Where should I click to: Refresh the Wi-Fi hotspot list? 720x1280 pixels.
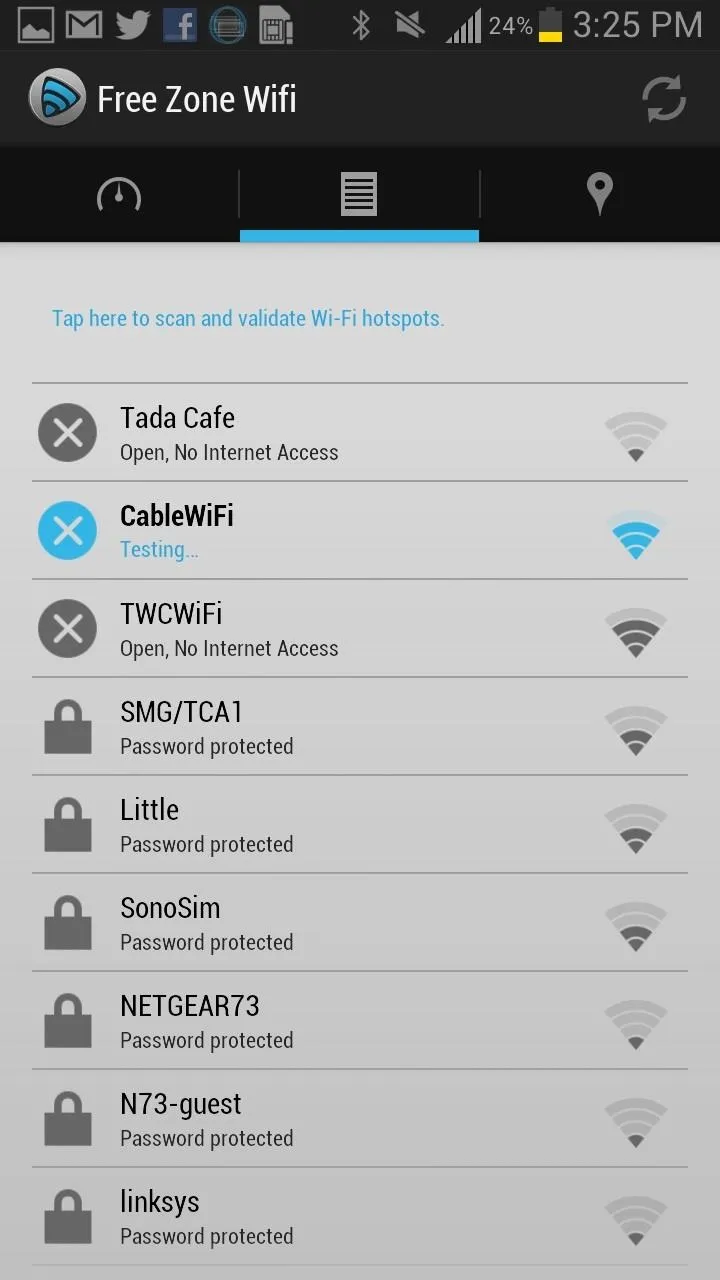[663, 99]
